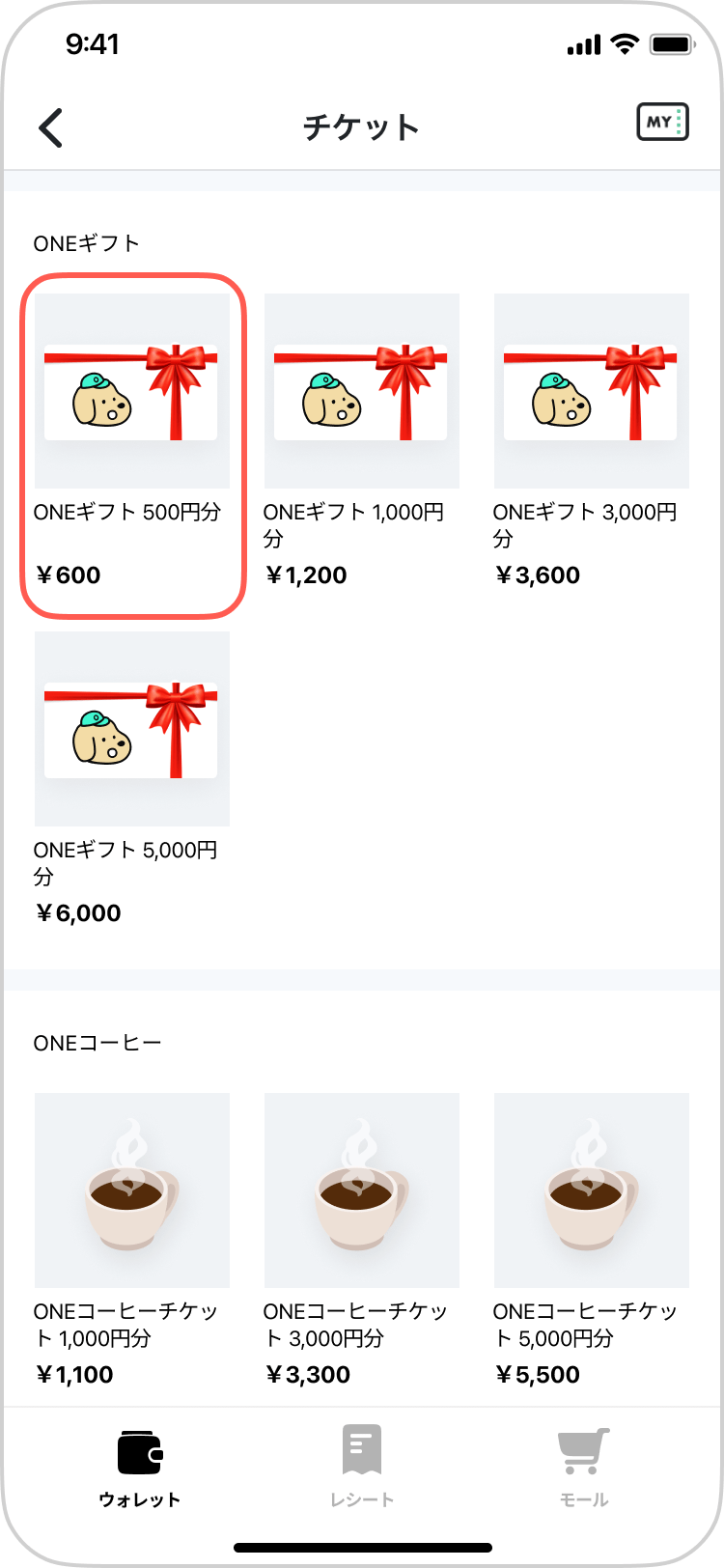This screenshot has width=724, height=1568.
Task: Select ONEギフト 500円分 for ¥600
Action: (132, 444)
